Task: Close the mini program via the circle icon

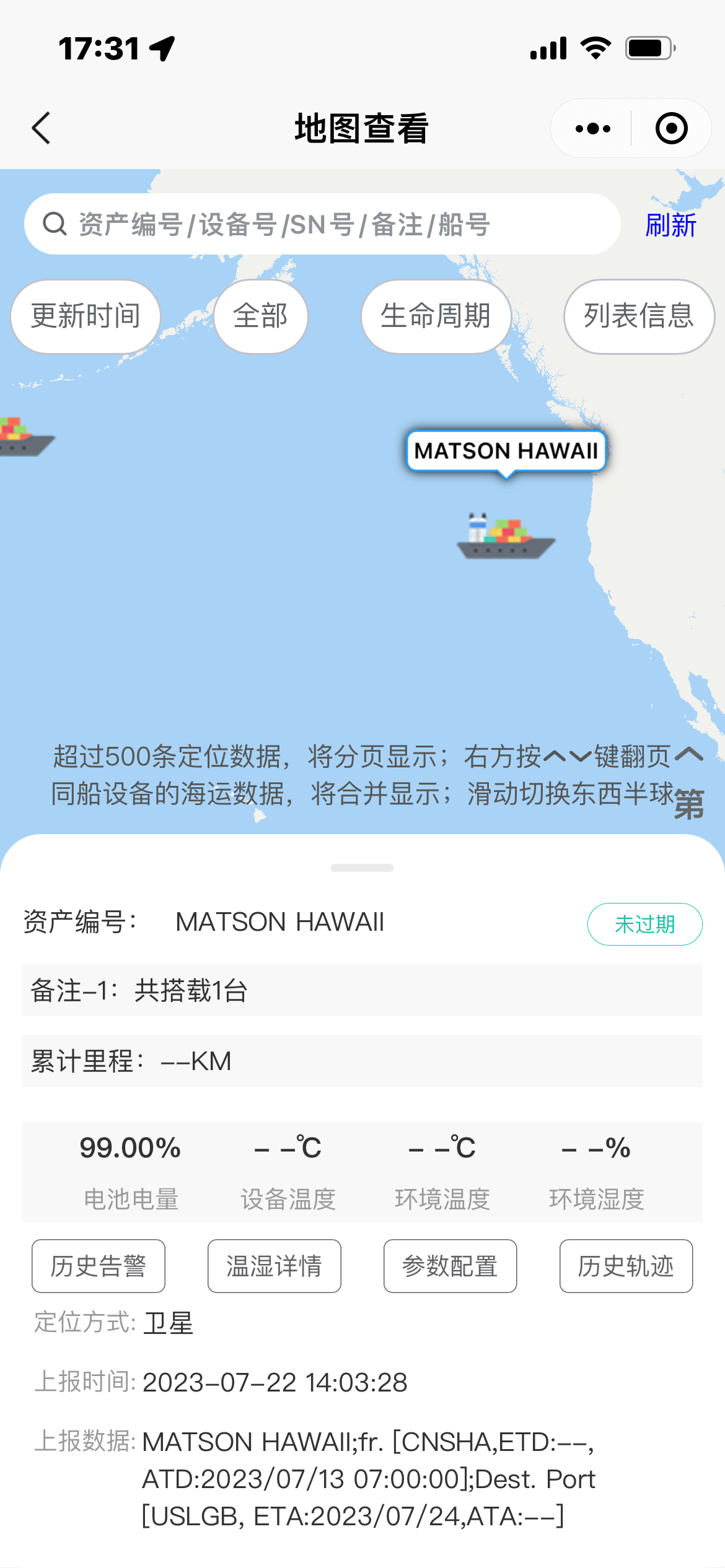Action: tap(671, 128)
